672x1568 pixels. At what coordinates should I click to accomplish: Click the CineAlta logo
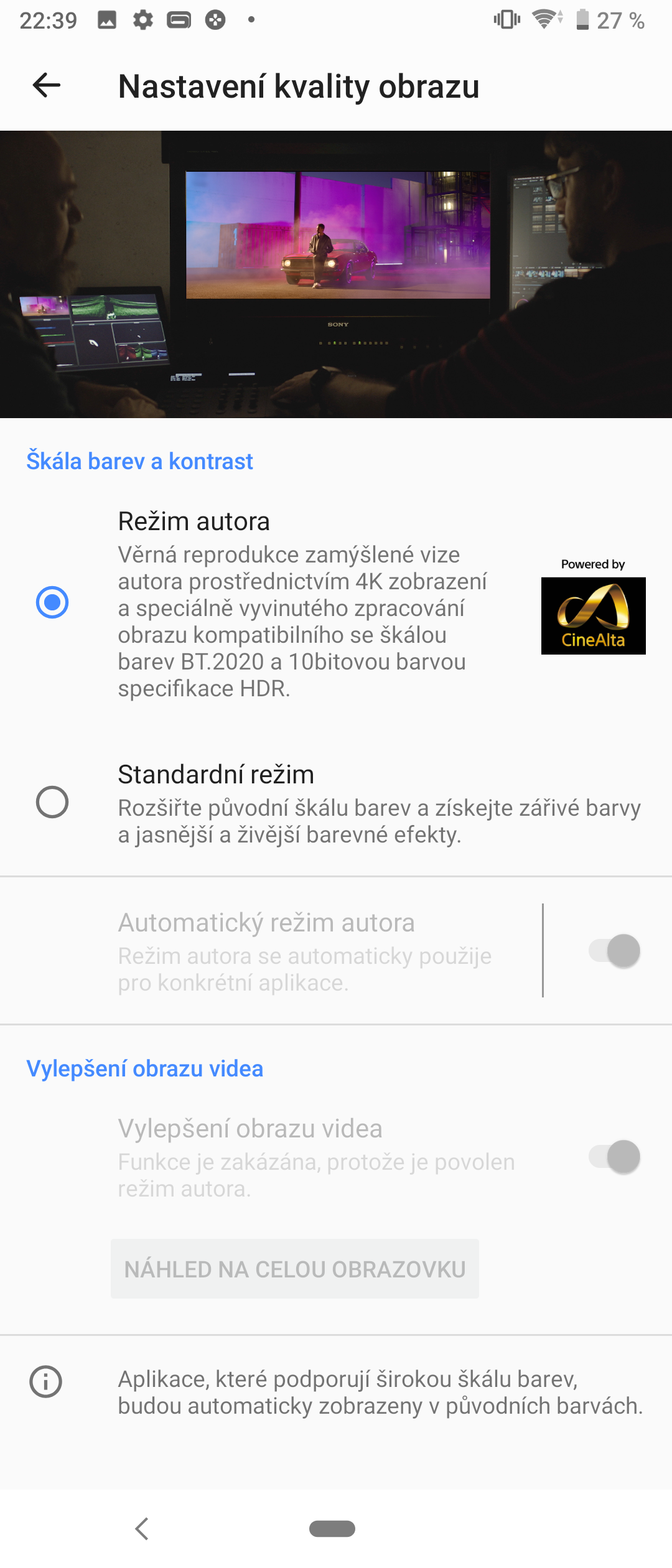[x=593, y=616]
